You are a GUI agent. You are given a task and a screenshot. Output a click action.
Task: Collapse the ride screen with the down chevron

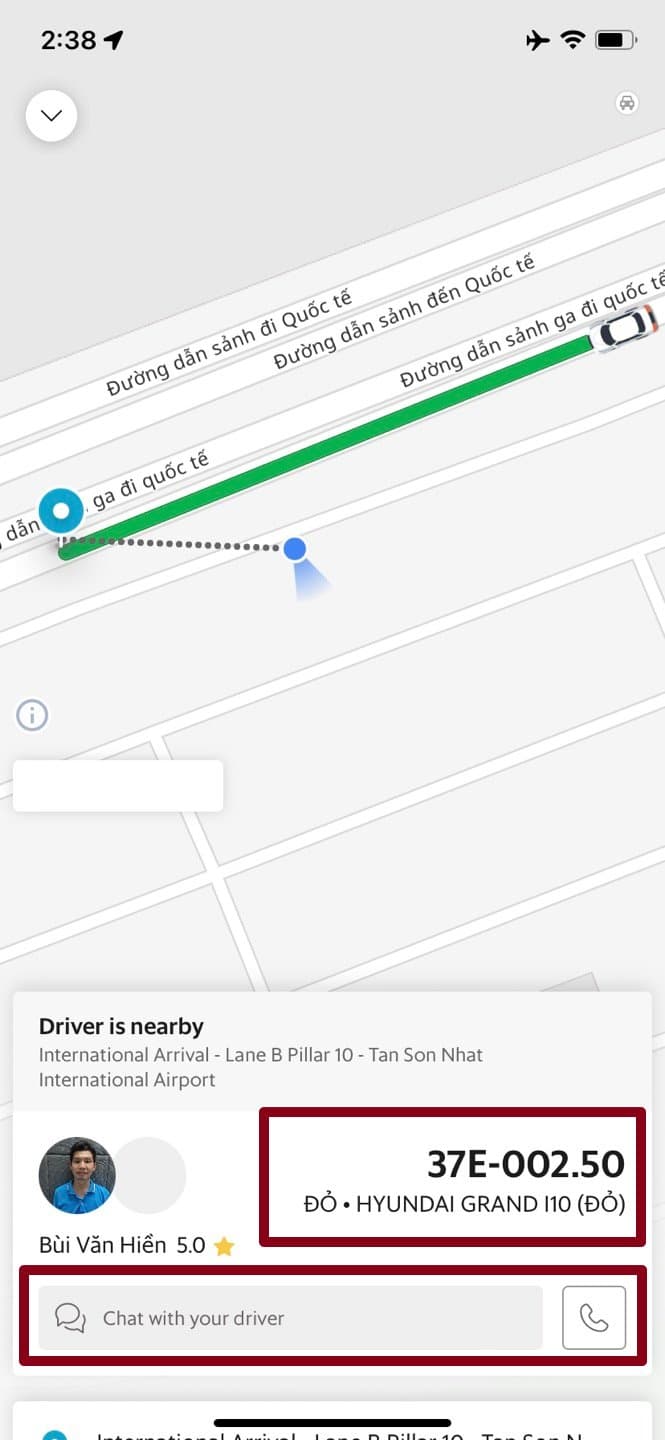pos(51,116)
